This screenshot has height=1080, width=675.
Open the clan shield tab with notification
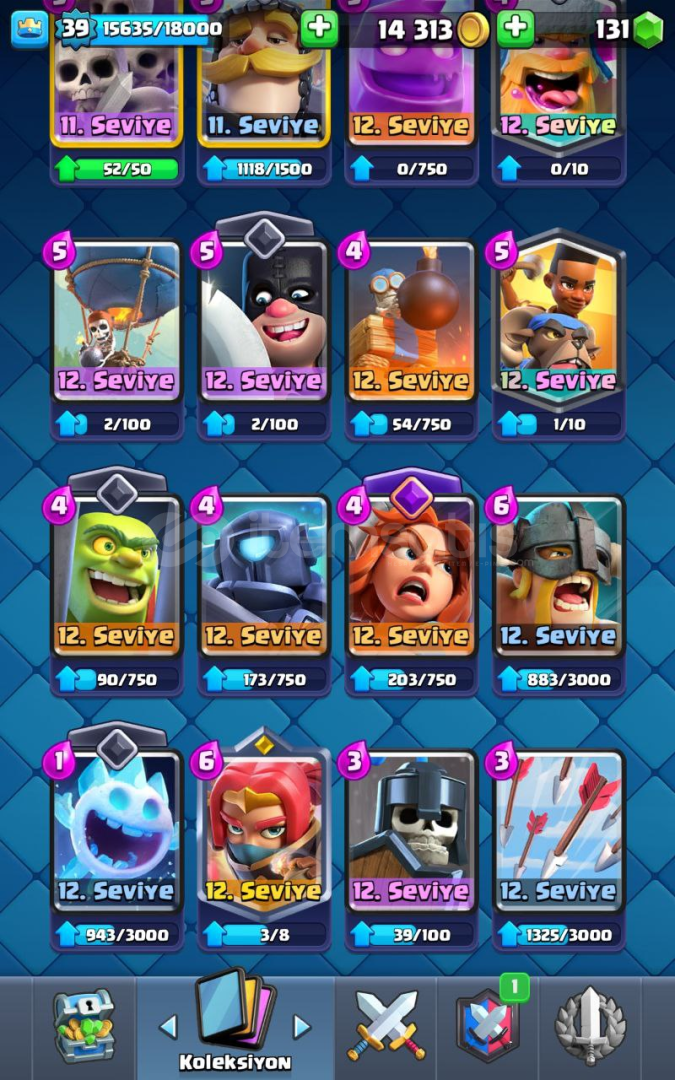[x=488, y=1025]
